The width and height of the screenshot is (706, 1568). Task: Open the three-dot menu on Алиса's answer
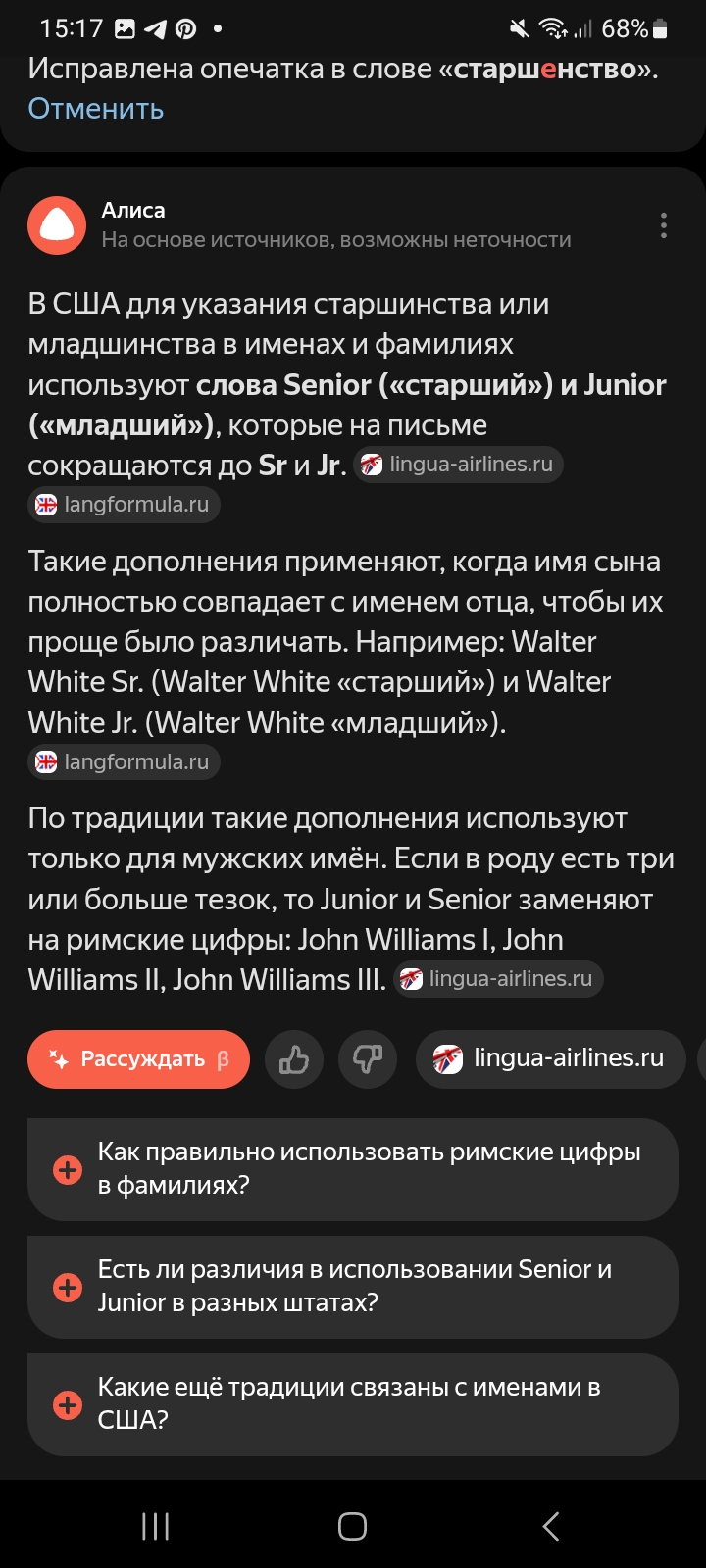coord(664,225)
